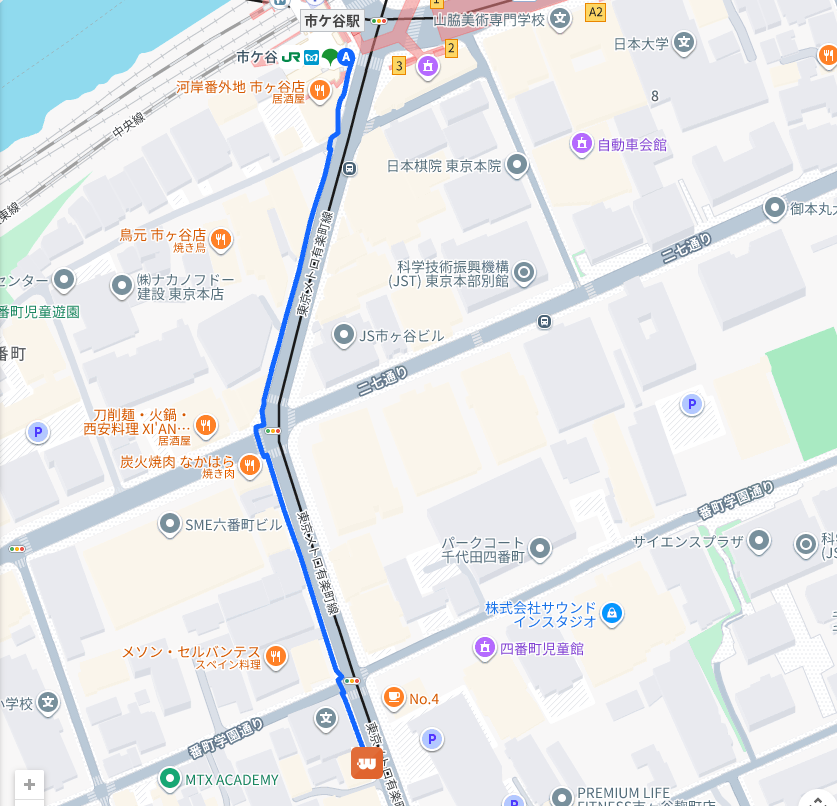Select the No.4 cafe marker
837x806 pixels.
point(394,698)
